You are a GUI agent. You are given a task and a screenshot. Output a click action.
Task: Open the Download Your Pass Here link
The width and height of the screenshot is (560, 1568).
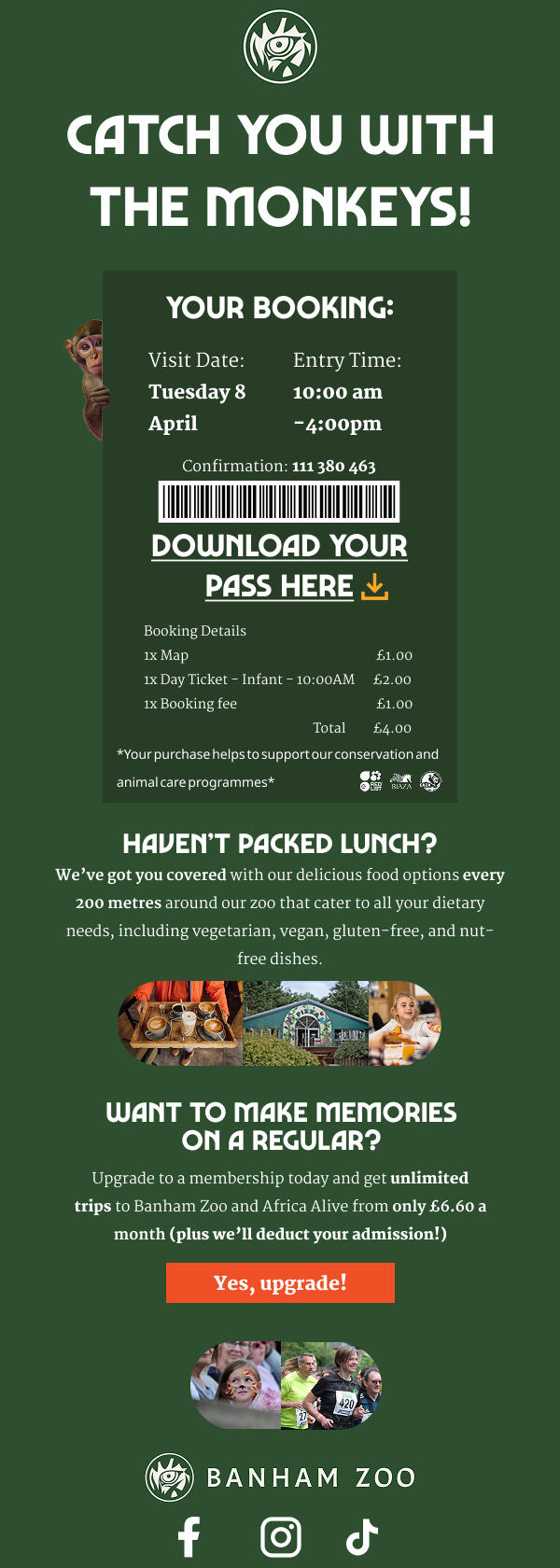(x=280, y=566)
